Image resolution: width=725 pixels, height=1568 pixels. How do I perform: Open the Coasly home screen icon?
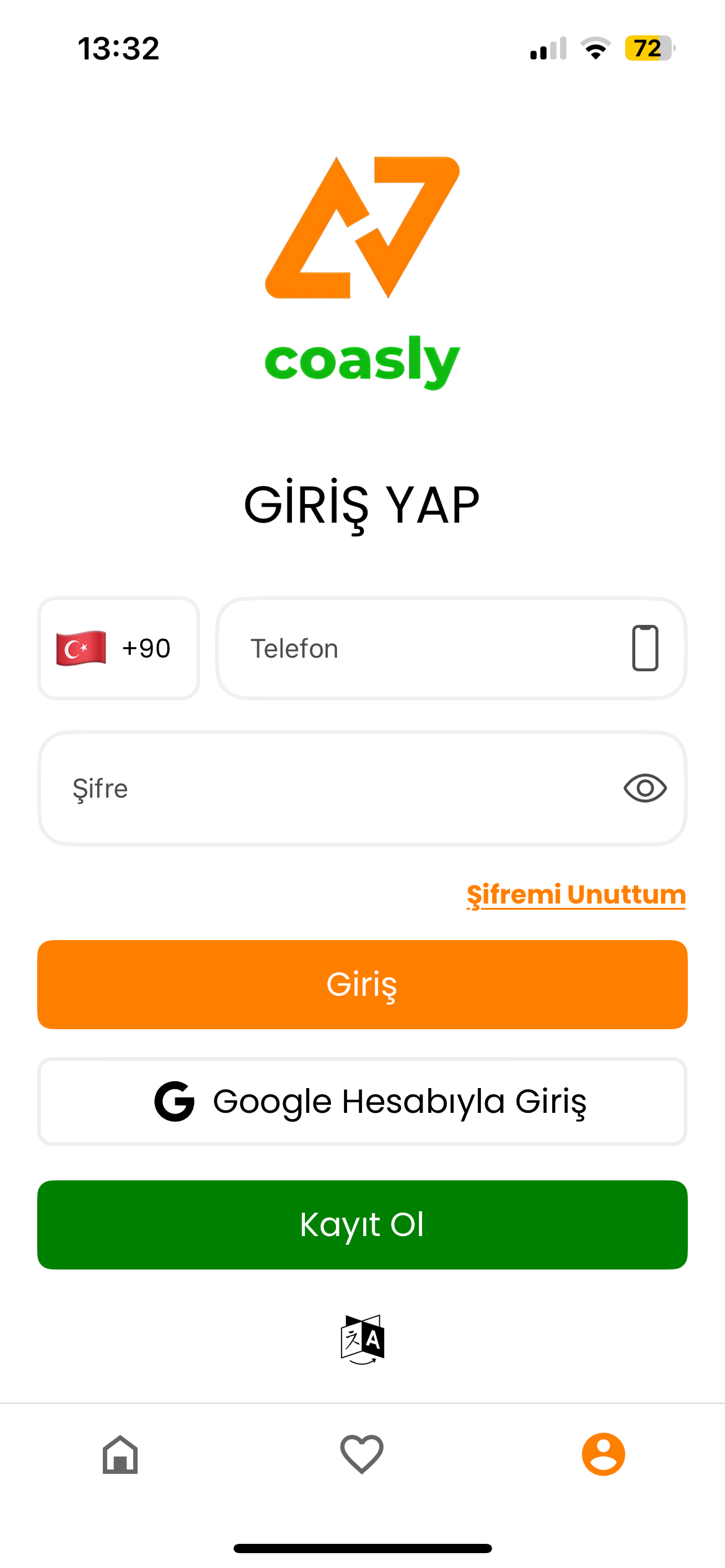click(120, 1454)
